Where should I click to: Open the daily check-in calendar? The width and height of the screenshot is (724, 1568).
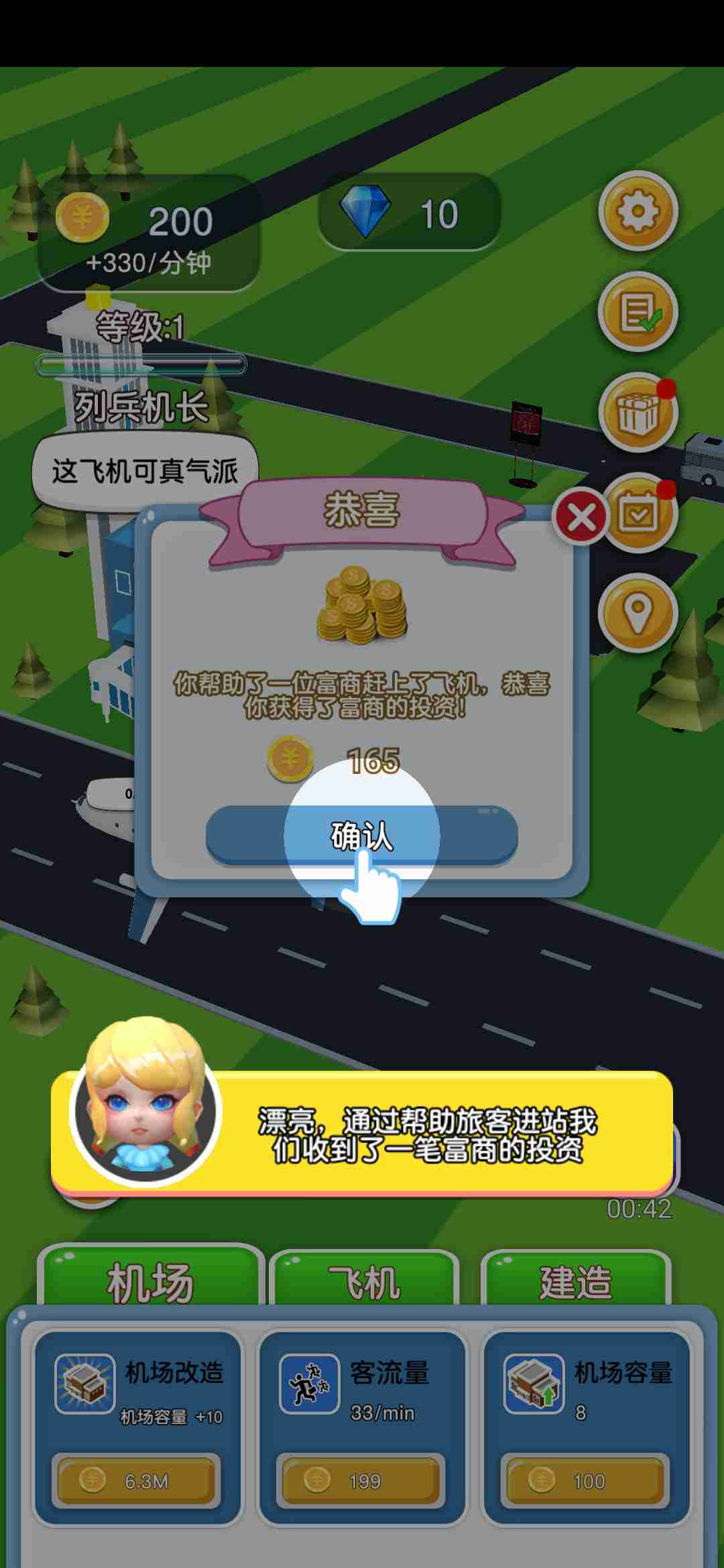[639, 513]
